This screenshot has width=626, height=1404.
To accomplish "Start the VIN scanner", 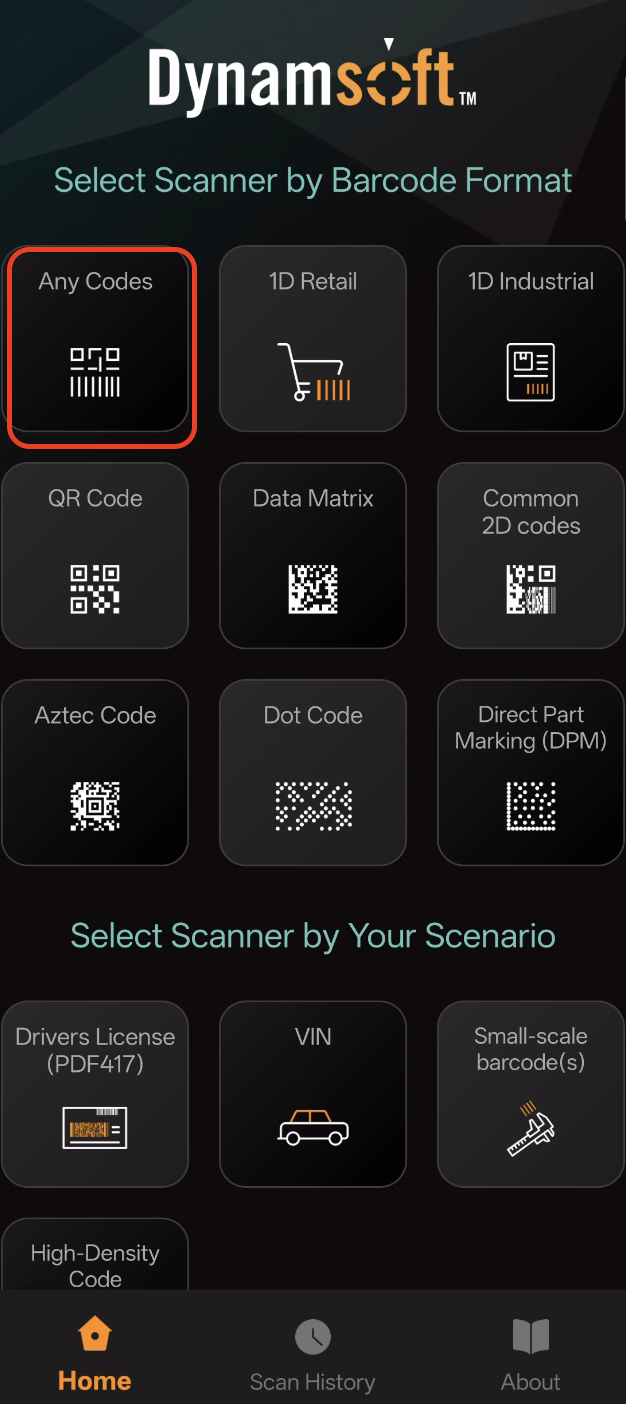I will point(313,1094).
